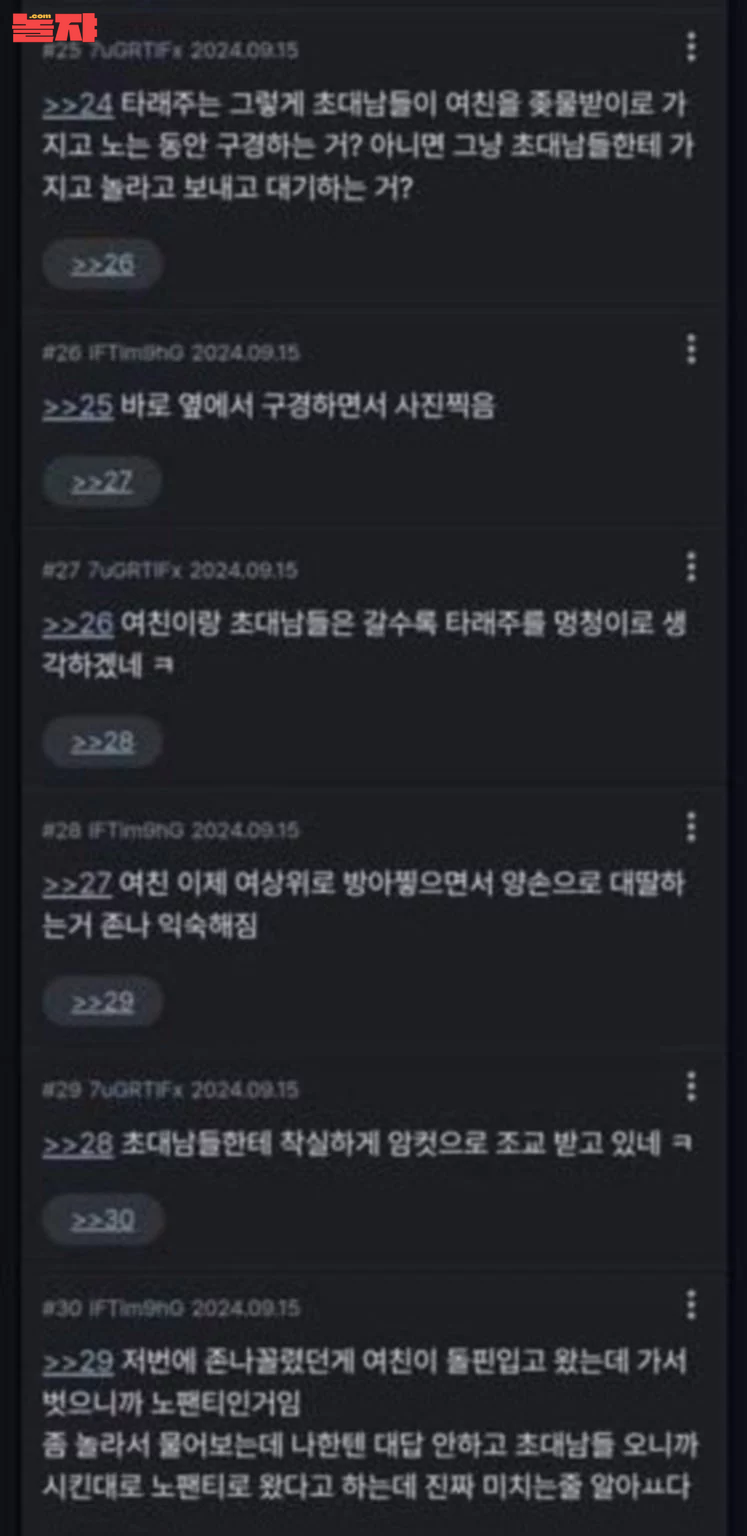Show more options for post #29
This screenshot has width=747, height=1536.
click(691, 1086)
